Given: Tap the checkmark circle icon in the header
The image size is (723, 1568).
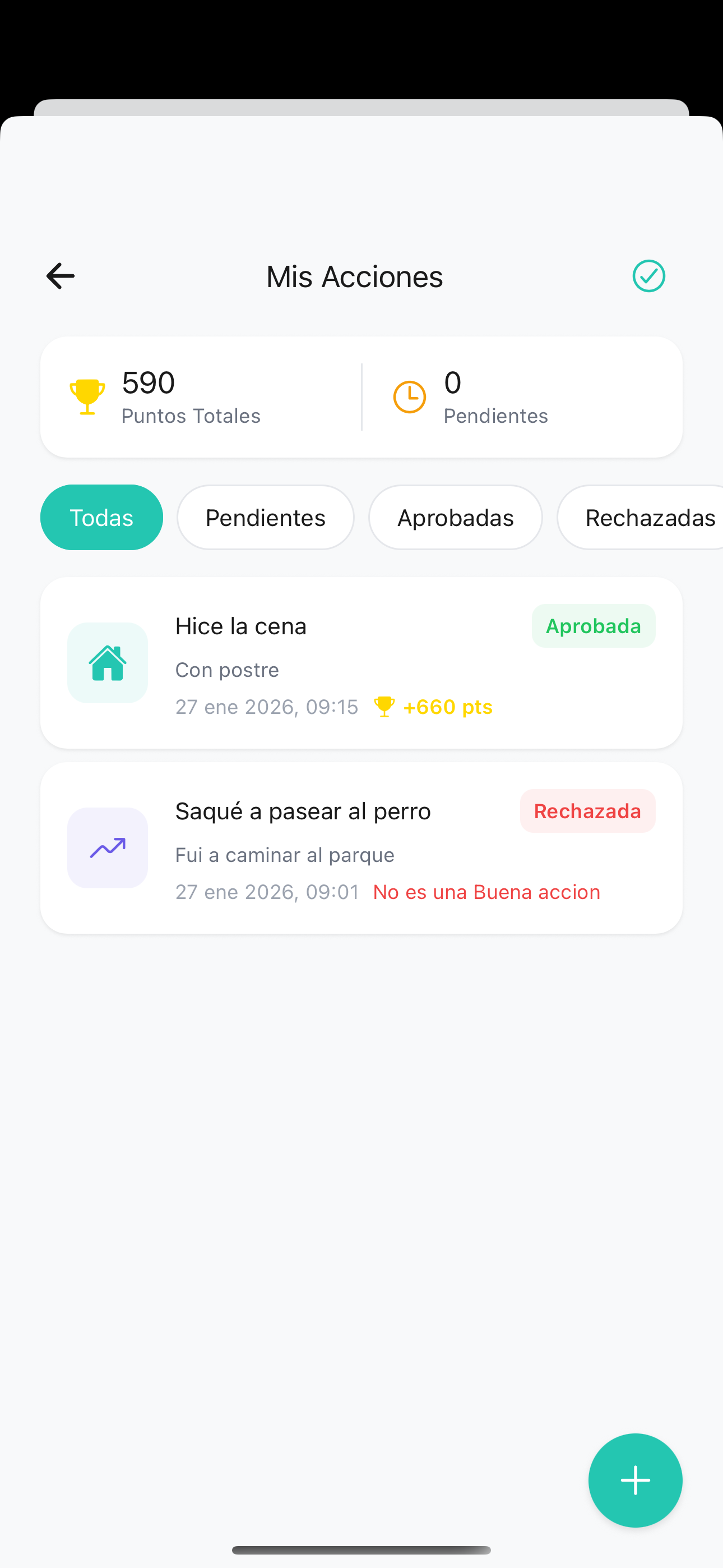Looking at the screenshot, I should point(649,276).
